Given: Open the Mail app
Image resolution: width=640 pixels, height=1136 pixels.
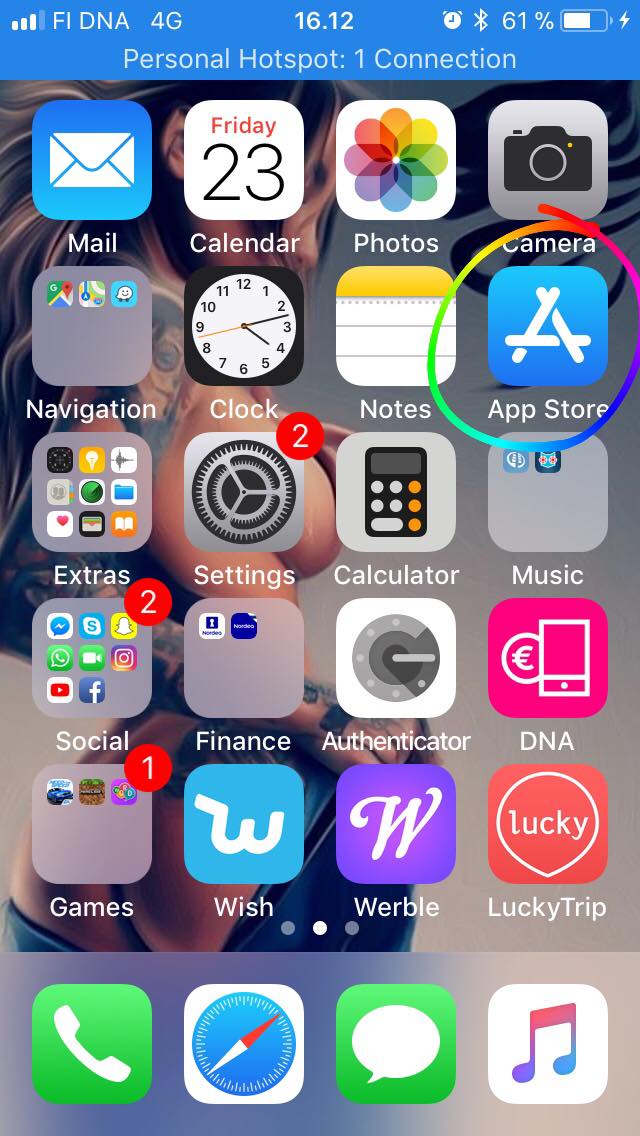Looking at the screenshot, I should pyautogui.click(x=92, y=160).
